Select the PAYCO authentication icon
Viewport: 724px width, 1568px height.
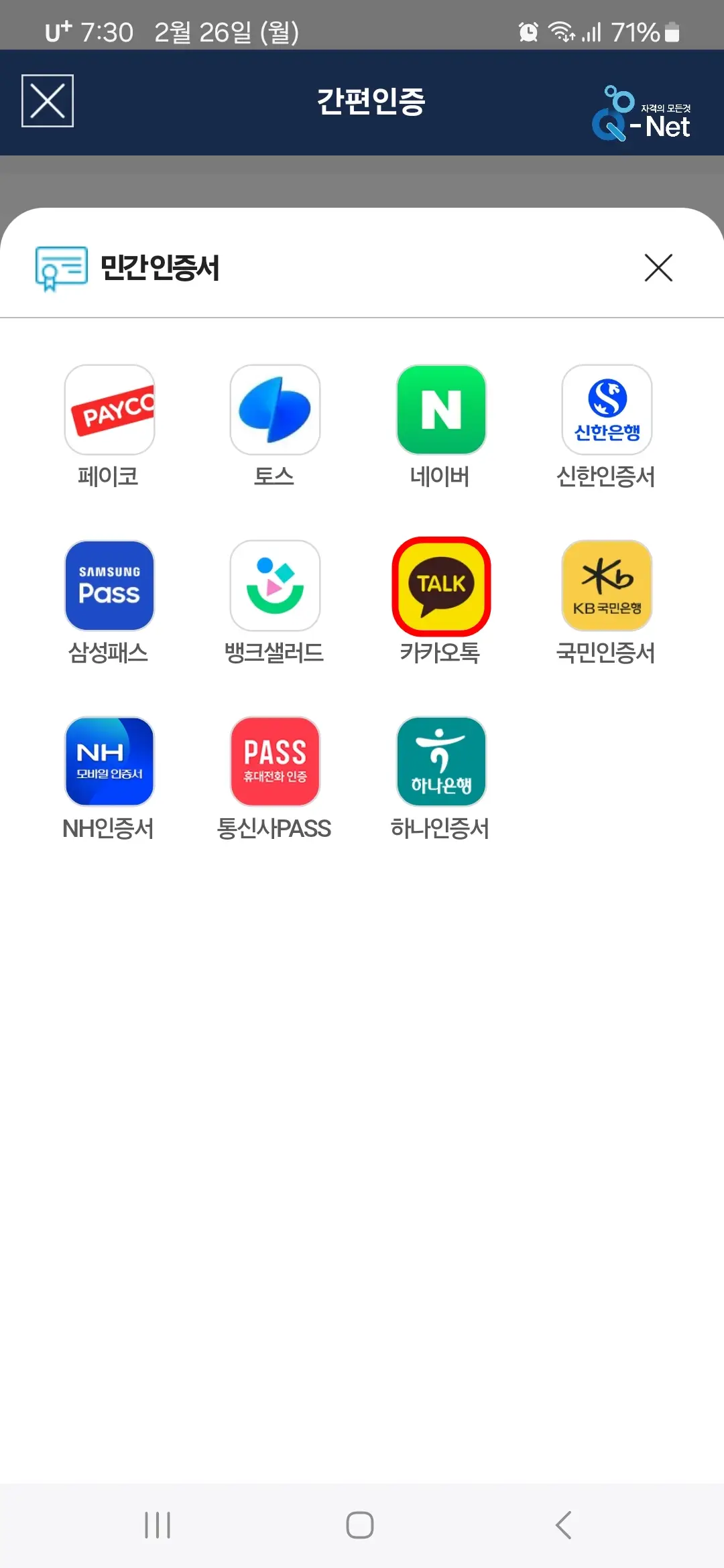point(109,410)
